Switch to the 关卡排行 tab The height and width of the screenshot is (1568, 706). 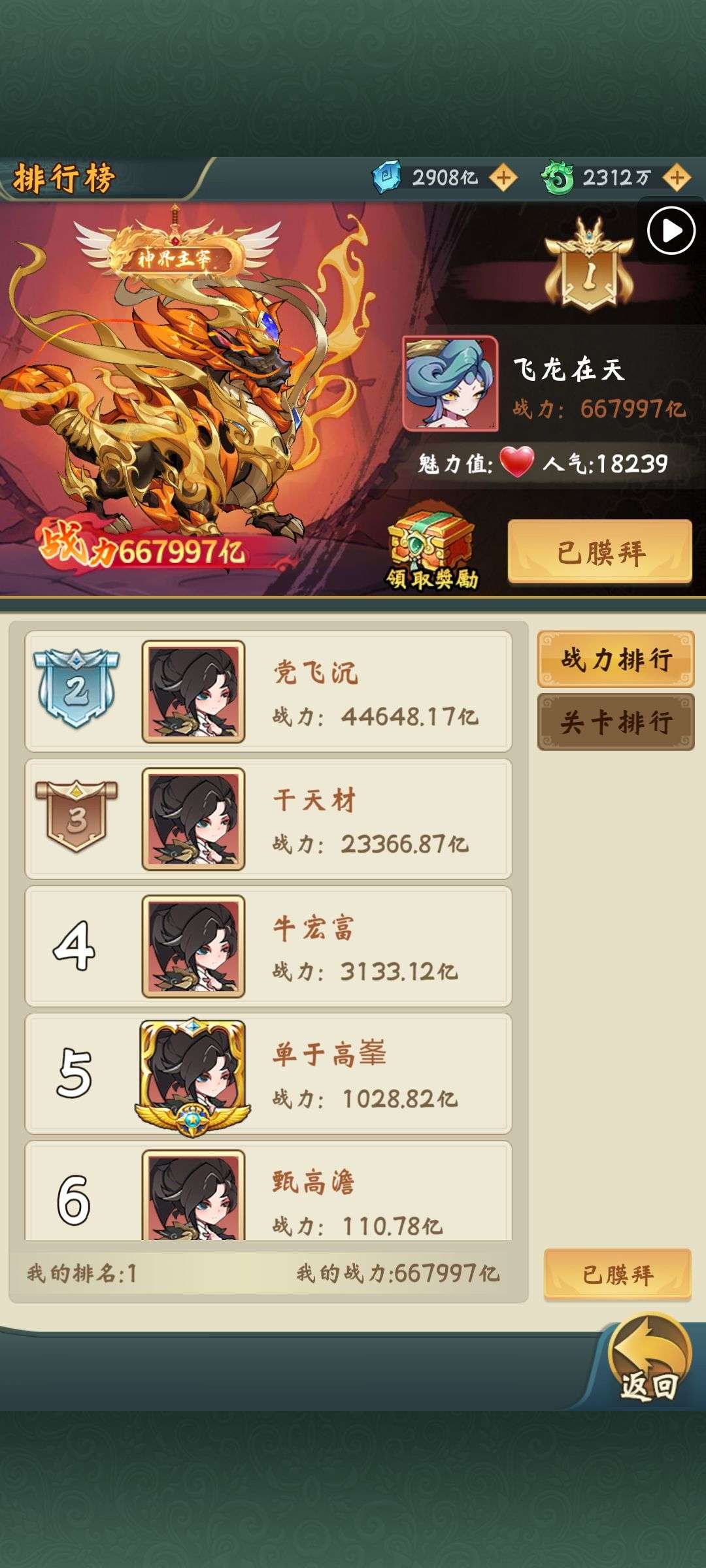point(615,722)
